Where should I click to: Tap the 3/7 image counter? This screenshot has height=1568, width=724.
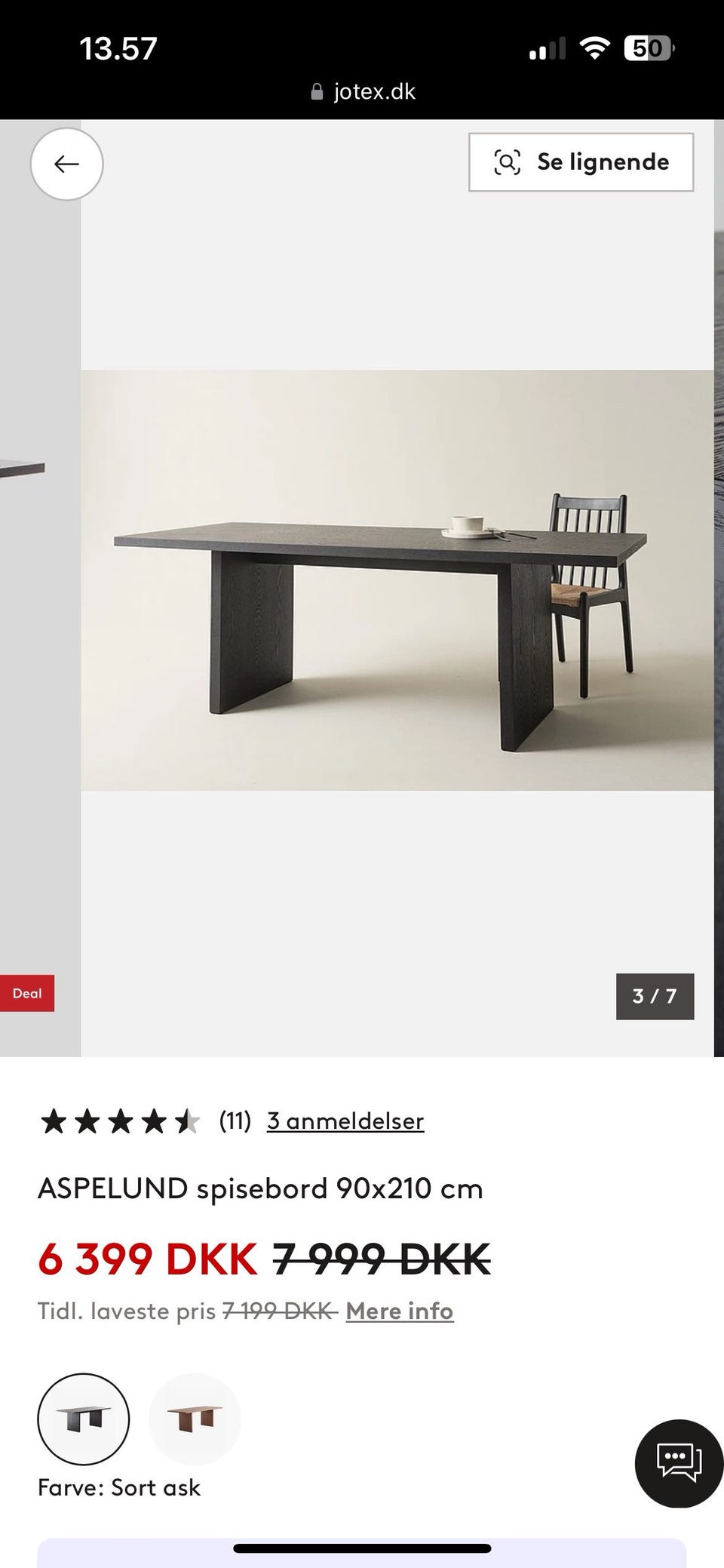coord(655,997)
